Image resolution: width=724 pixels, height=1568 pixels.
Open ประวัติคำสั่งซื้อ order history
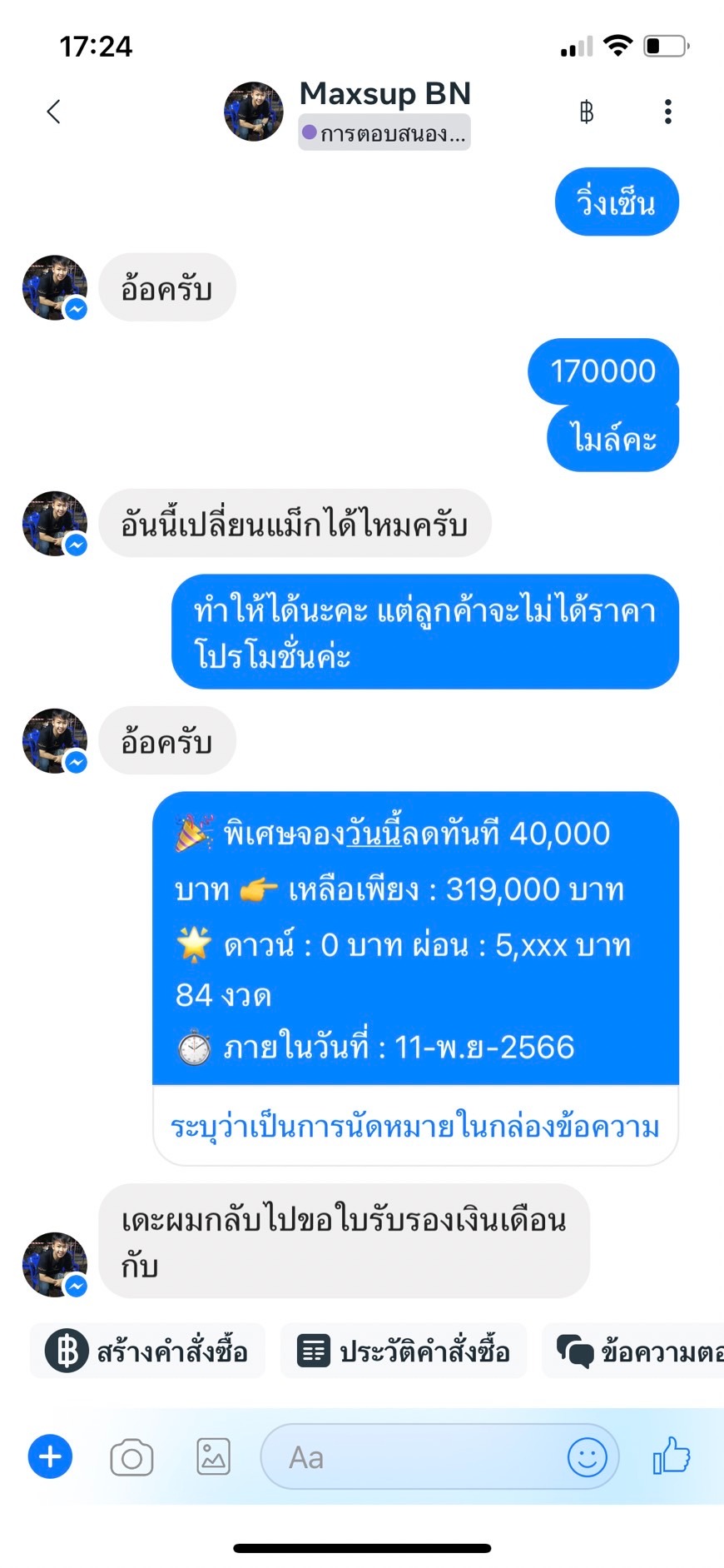[x=404, y=1351]
